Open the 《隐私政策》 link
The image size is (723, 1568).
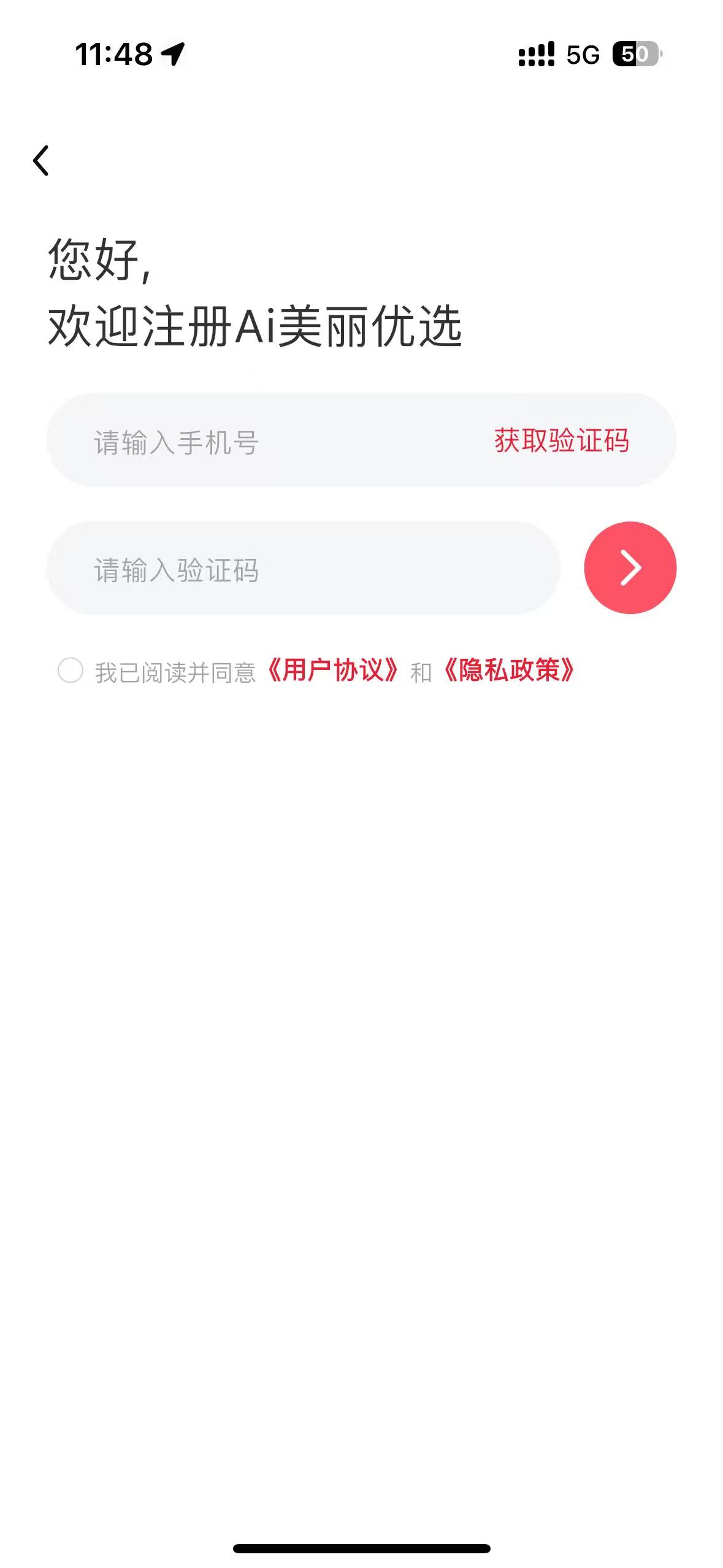point(508,671)
